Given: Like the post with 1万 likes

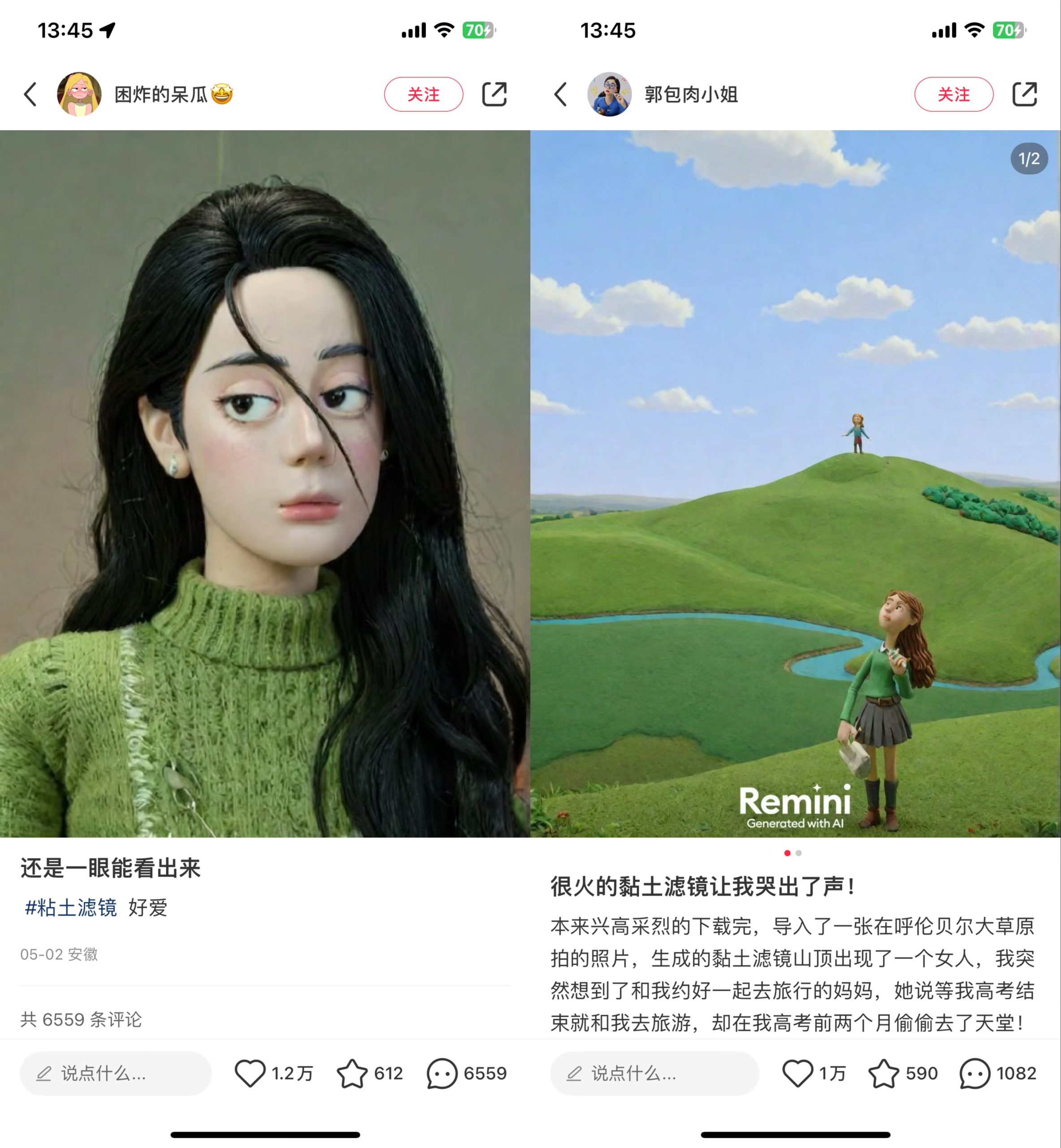Looking at the screenshot, I should tap(797, 1073).
